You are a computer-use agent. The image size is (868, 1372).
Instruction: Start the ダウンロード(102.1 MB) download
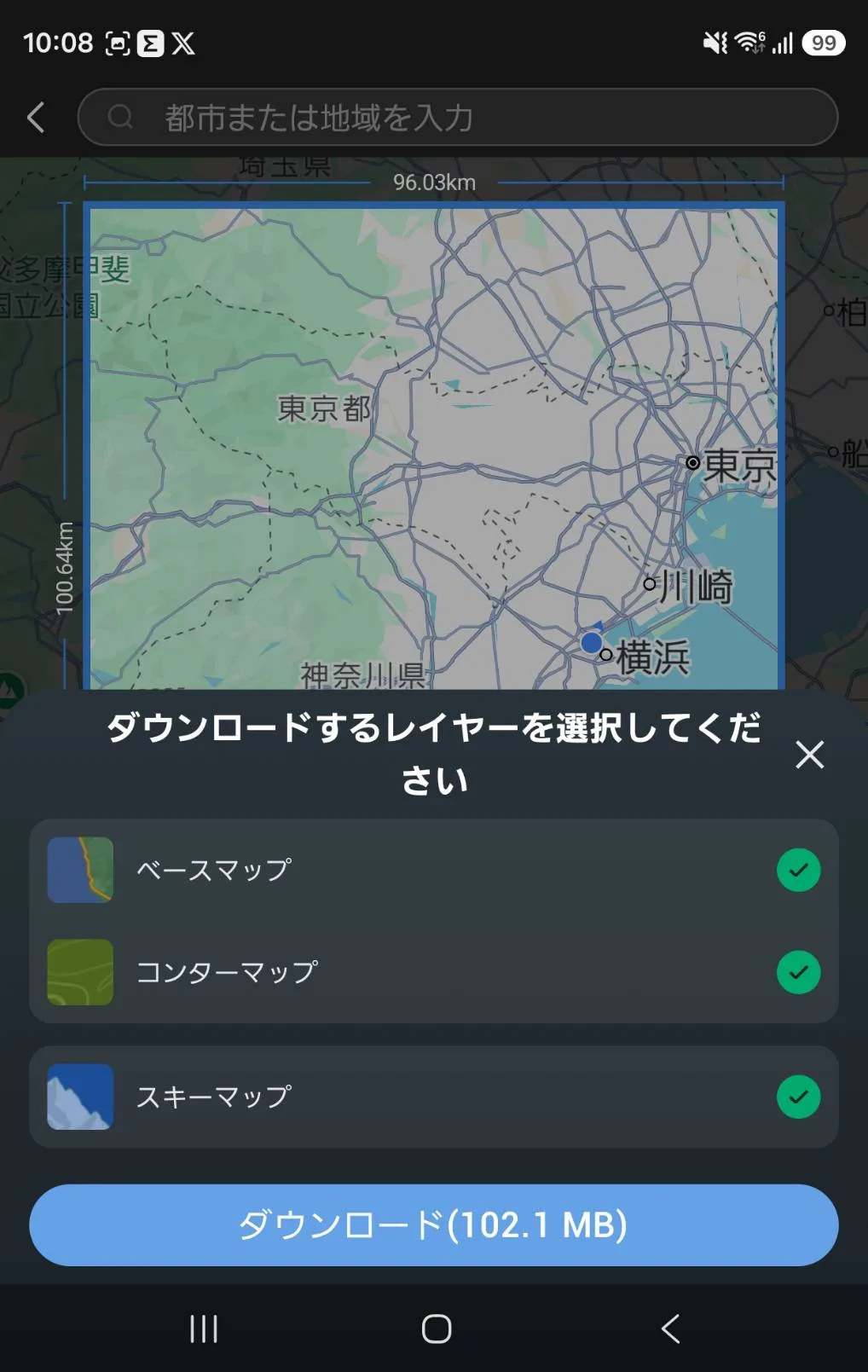tap(434, 1224)
